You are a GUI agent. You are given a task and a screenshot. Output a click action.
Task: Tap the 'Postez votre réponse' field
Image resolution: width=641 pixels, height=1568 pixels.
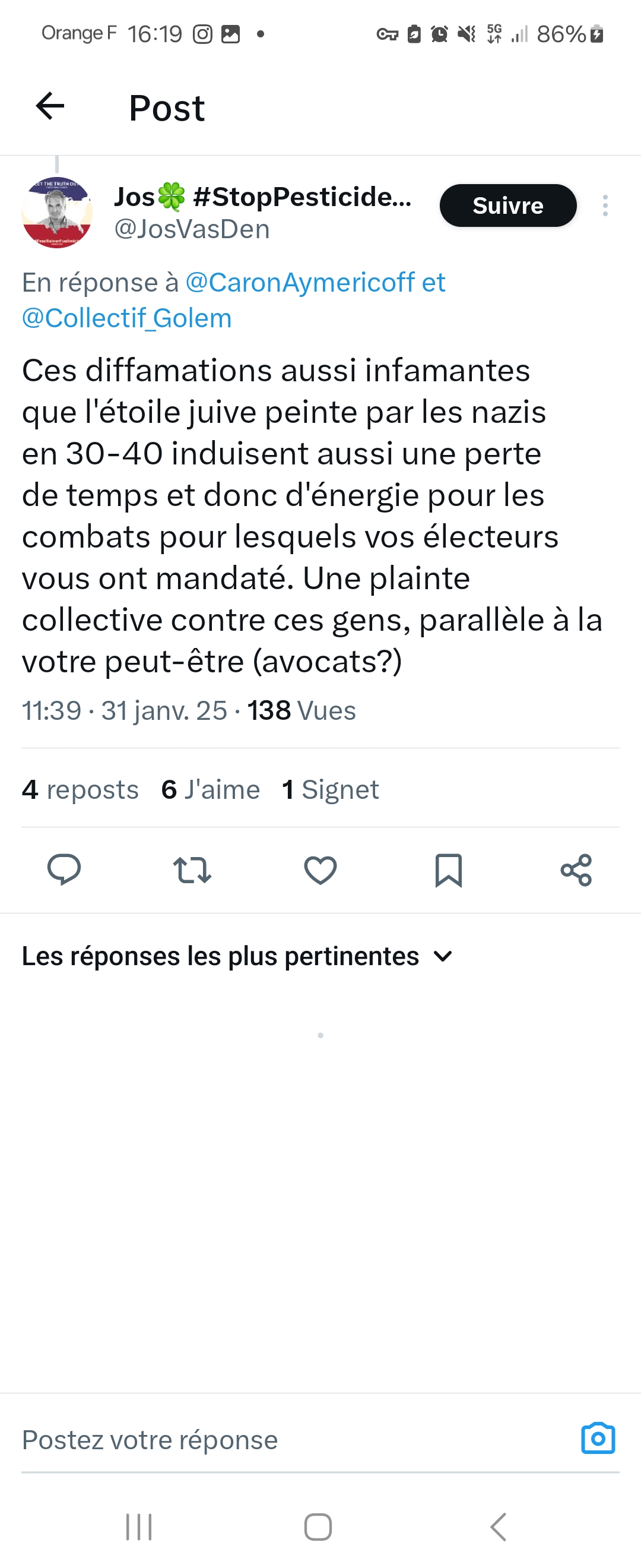(x=243, y=1440)
